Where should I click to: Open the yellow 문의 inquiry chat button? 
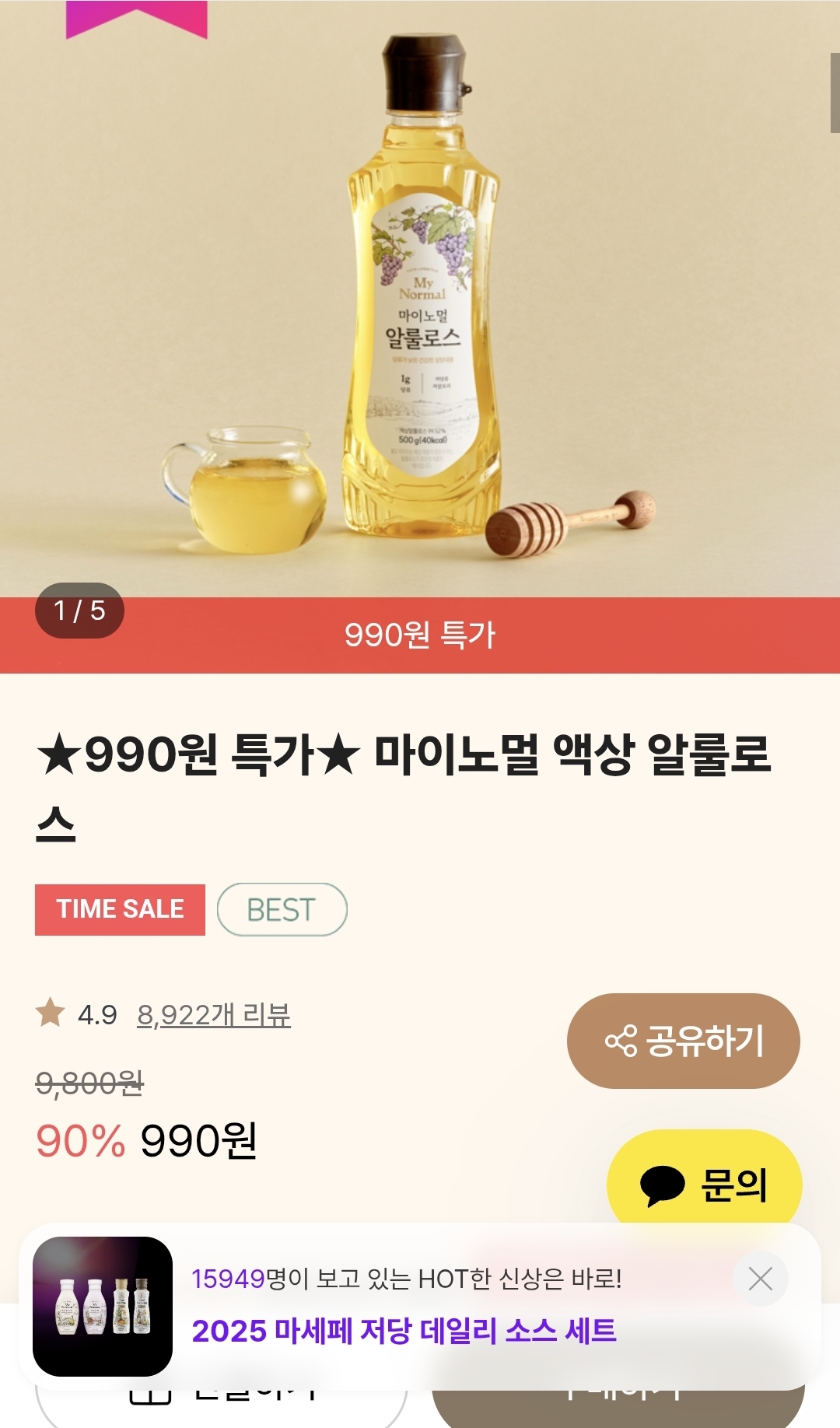tap(704, 1185)
